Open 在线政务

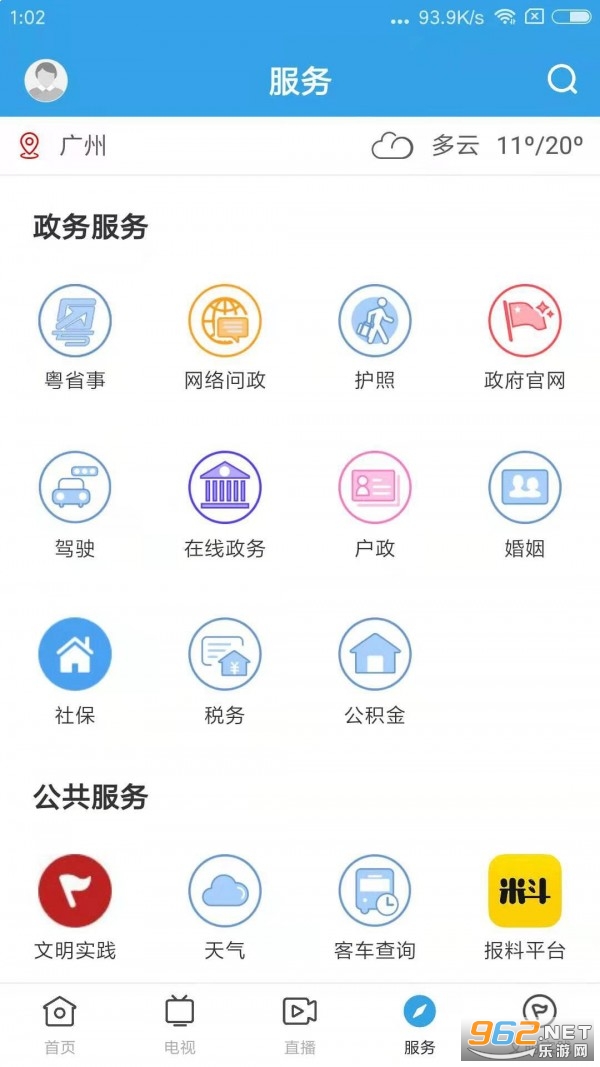coord(225,489)
